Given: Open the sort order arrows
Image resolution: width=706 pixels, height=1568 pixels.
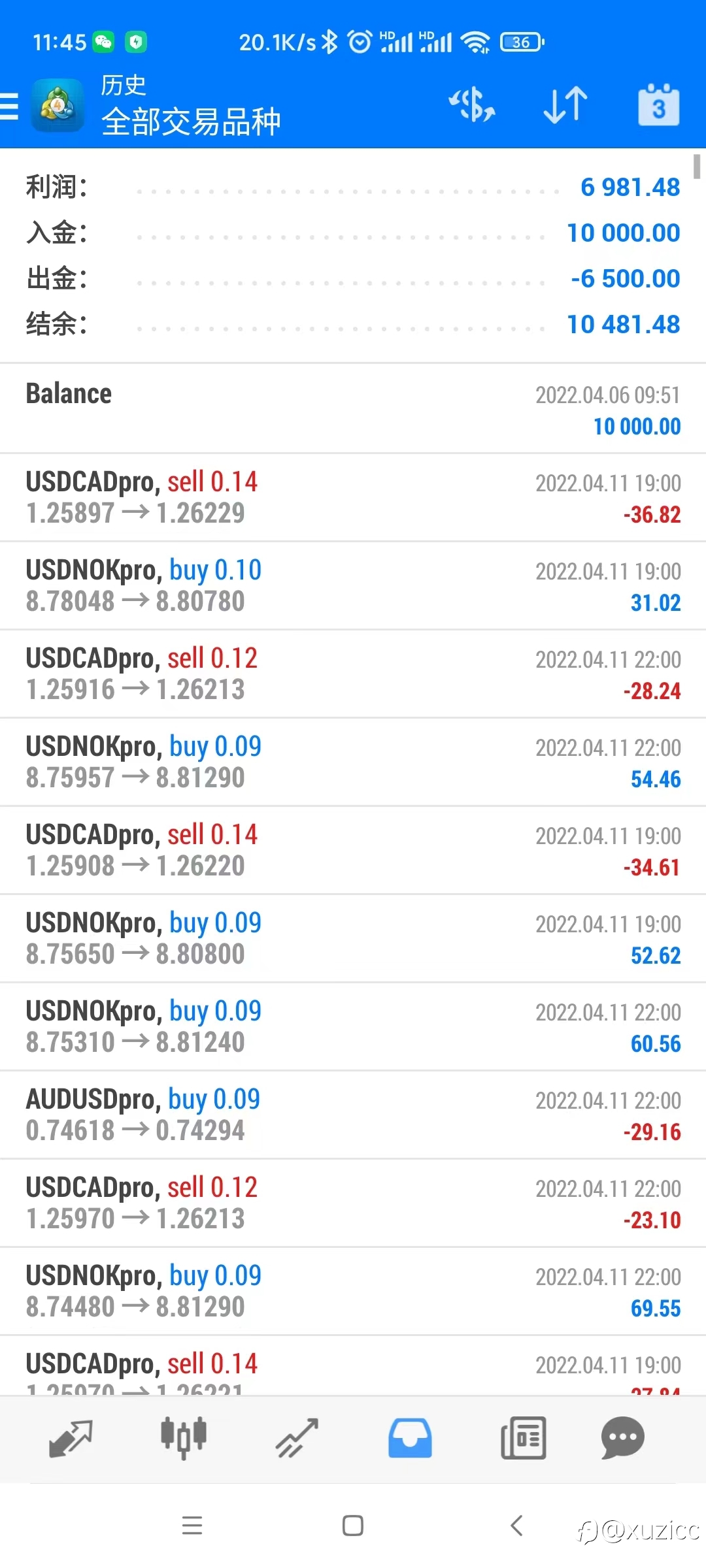Looking at the screenshot, I should click(x=565, y=105).
